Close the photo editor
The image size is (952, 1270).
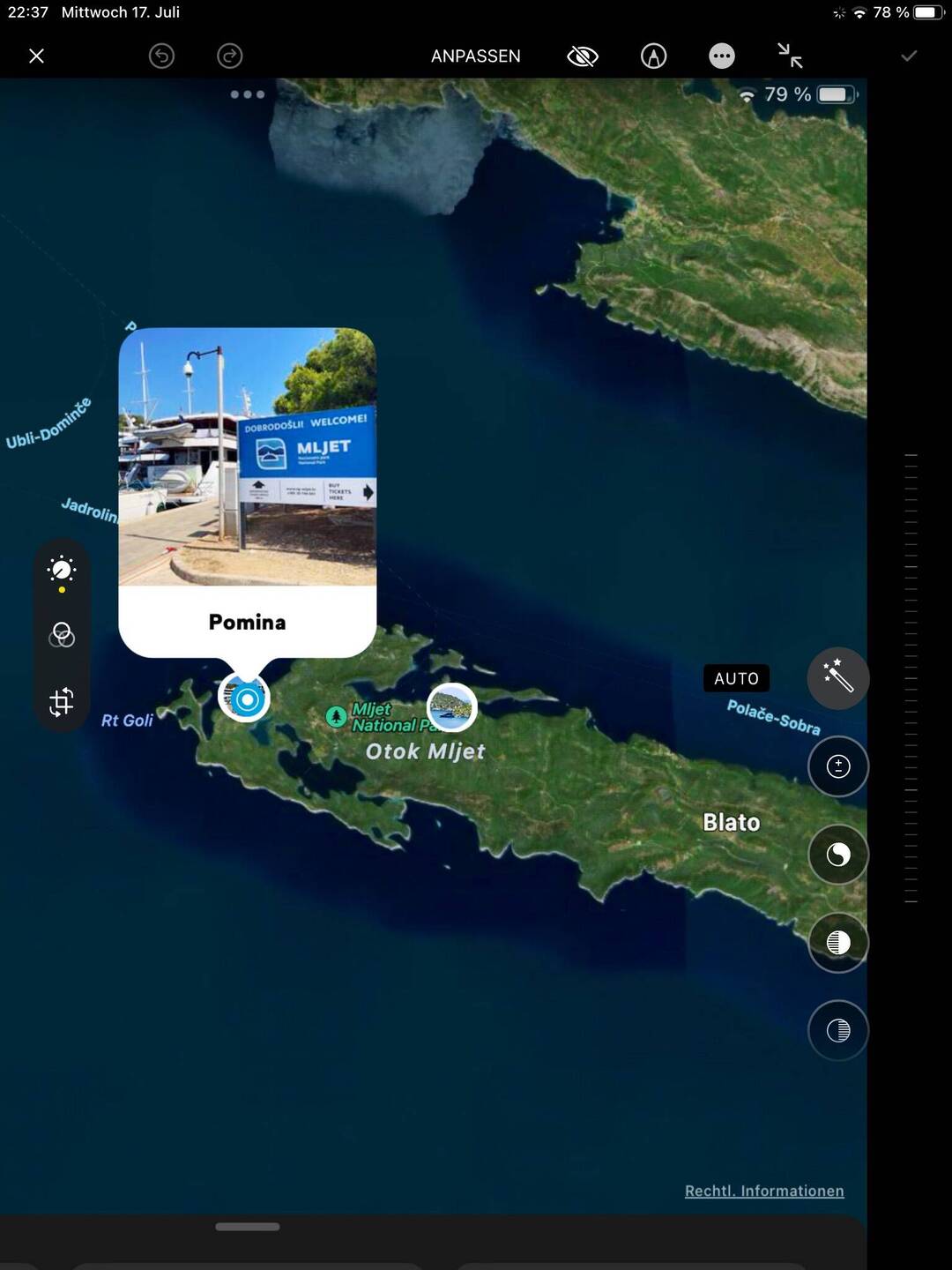click(x=36, y=56)
